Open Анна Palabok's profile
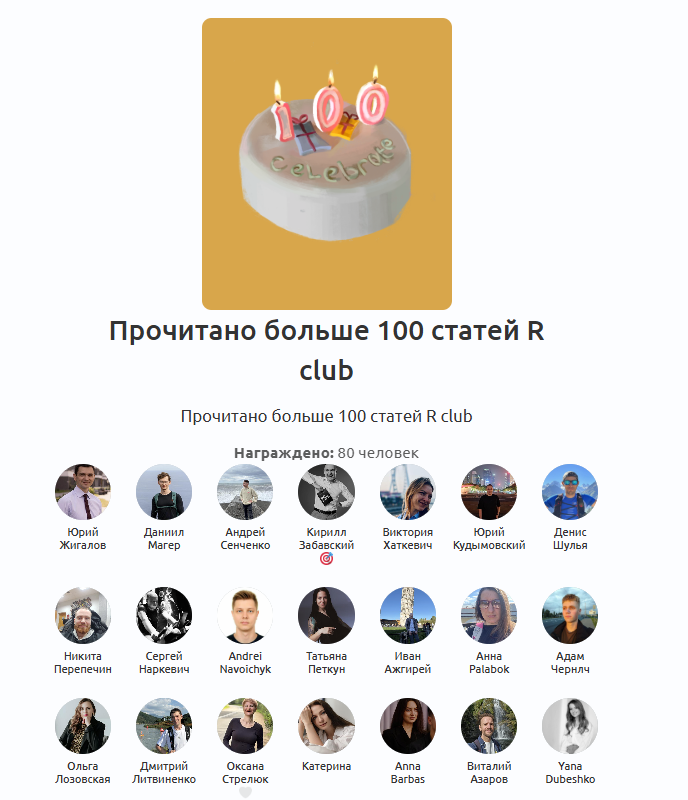Viewport: 688px width, 800px height. [489, 615]
